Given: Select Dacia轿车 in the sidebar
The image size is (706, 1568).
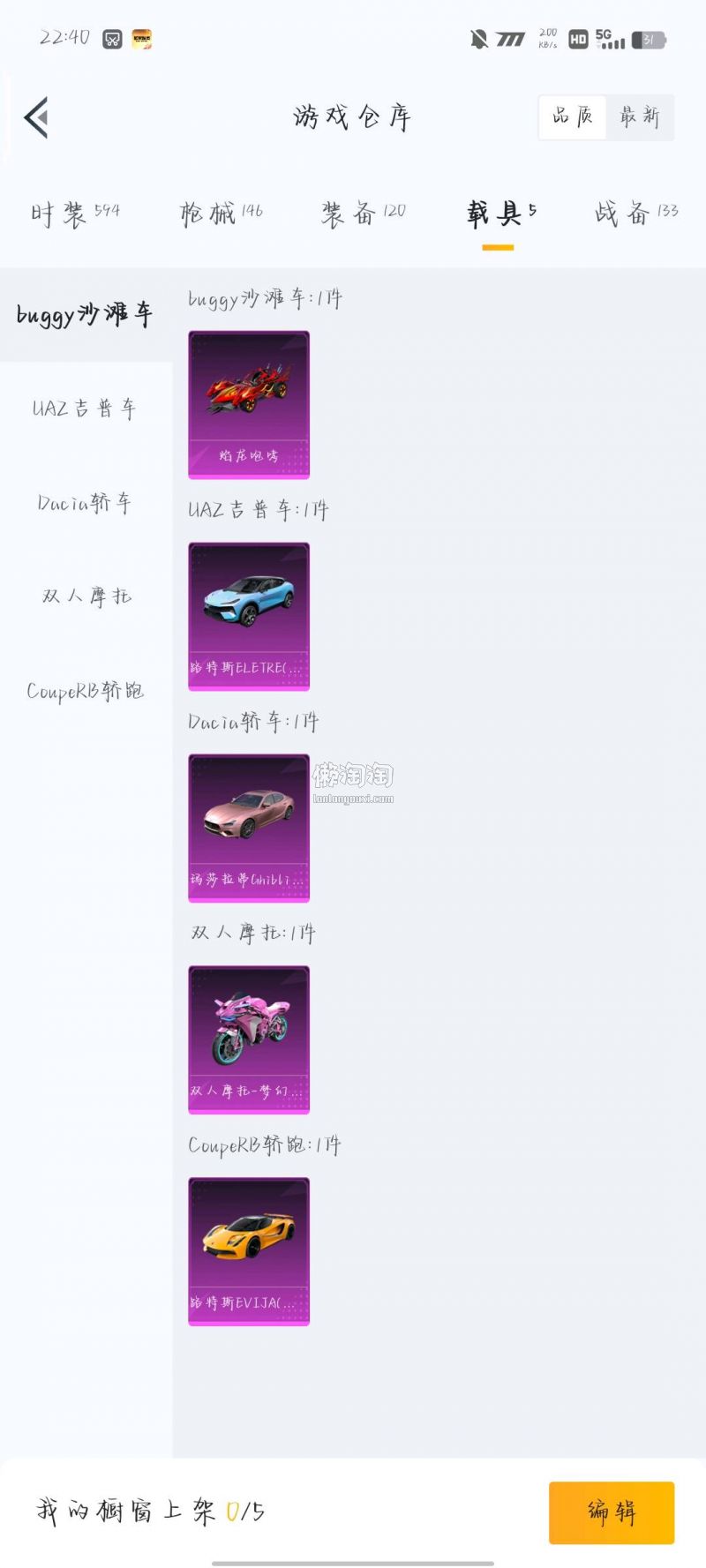Looking at the screenshot, I should click(x=85, y=503).
